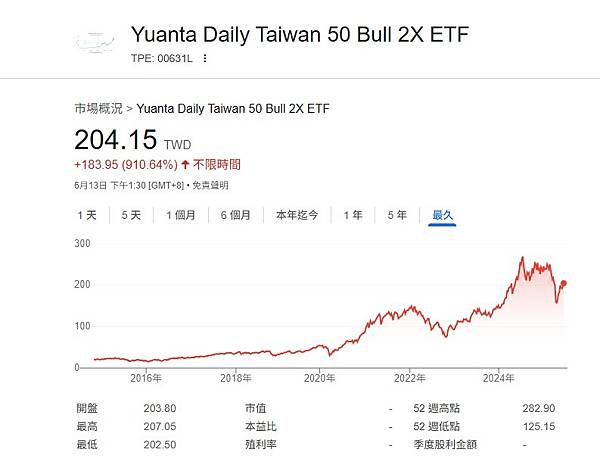Select the 1 個月 chart range
600x465 pixels.
181,215
